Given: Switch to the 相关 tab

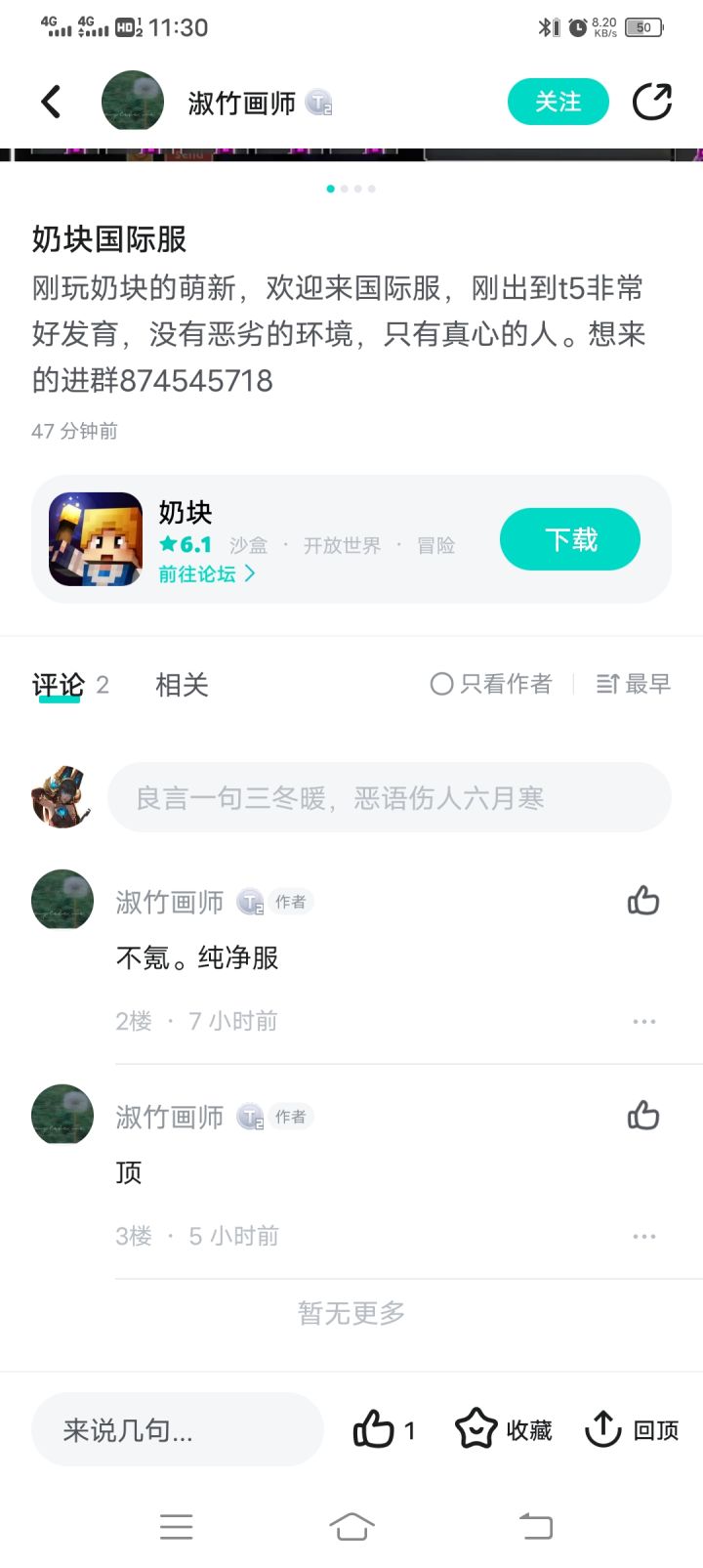Looking at the screenshot, I should [x=183, y=685].
